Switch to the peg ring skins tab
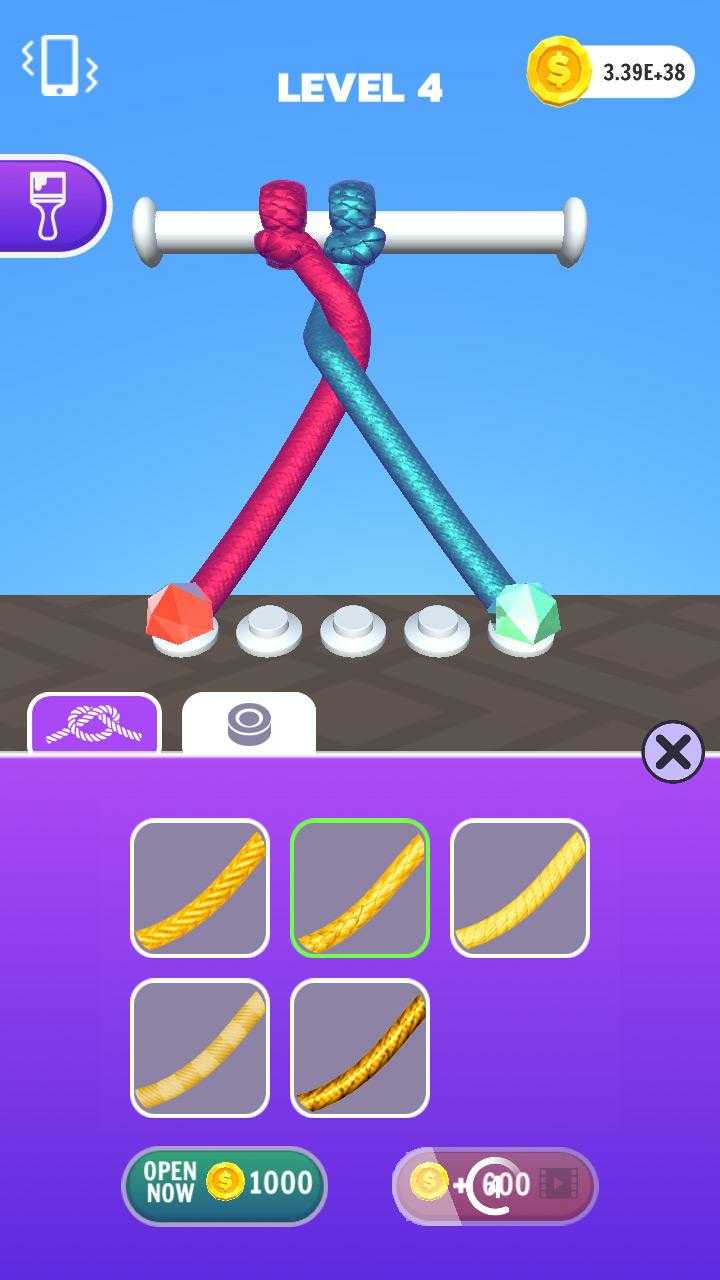 point(249,723)
